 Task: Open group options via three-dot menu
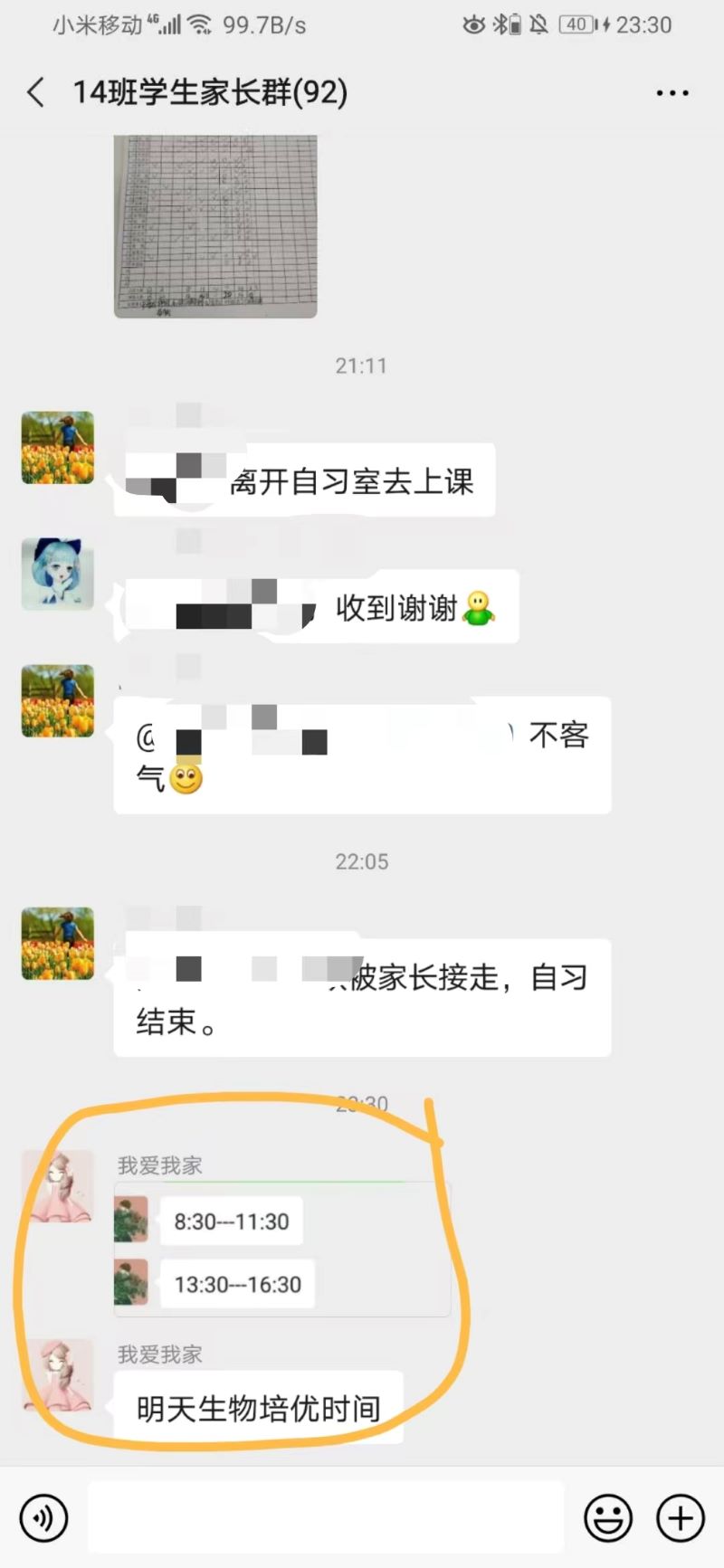click(672, 91)
